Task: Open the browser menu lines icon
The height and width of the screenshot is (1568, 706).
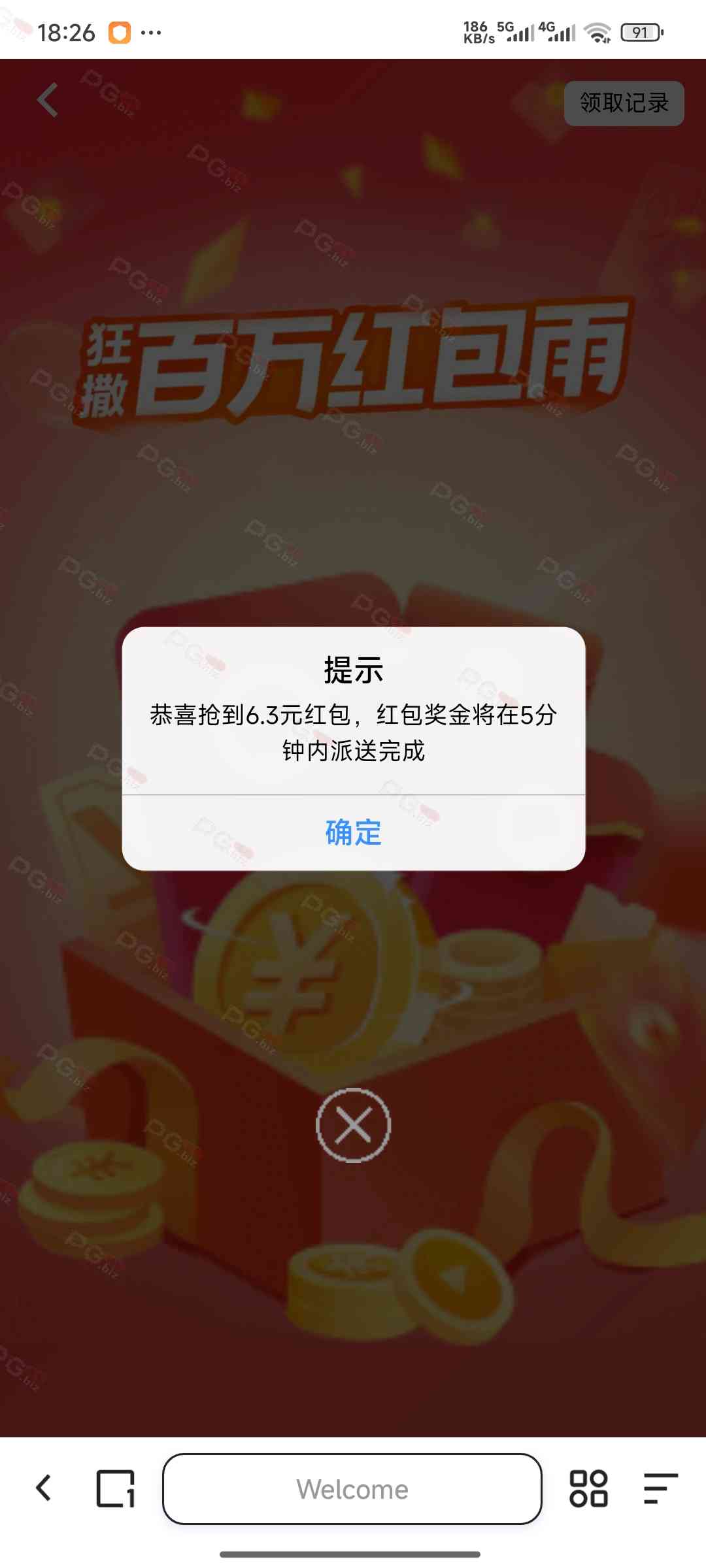Action: tap(660, 1489)
